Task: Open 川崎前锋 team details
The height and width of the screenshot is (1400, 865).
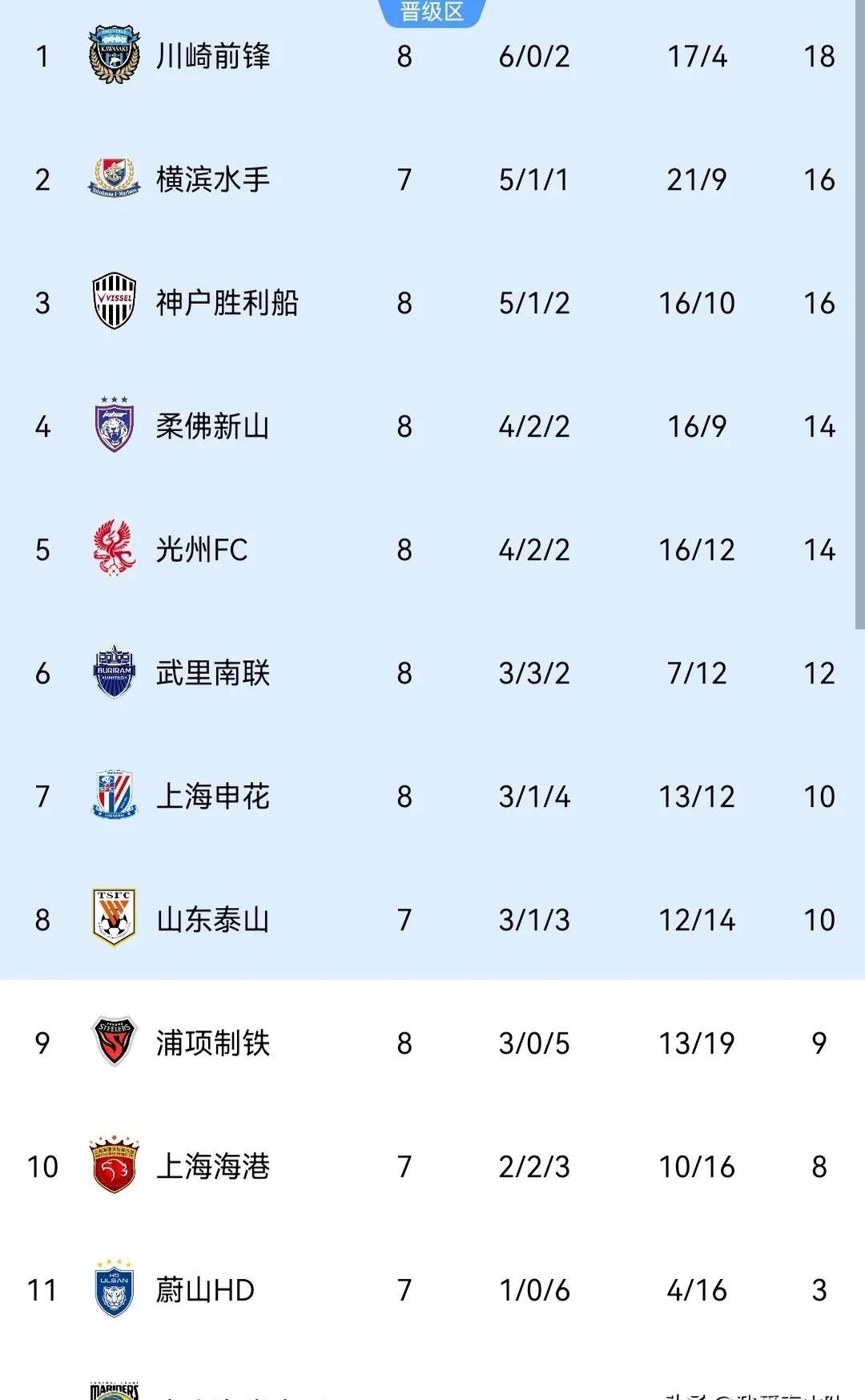Action: click(x=215, y=56)
